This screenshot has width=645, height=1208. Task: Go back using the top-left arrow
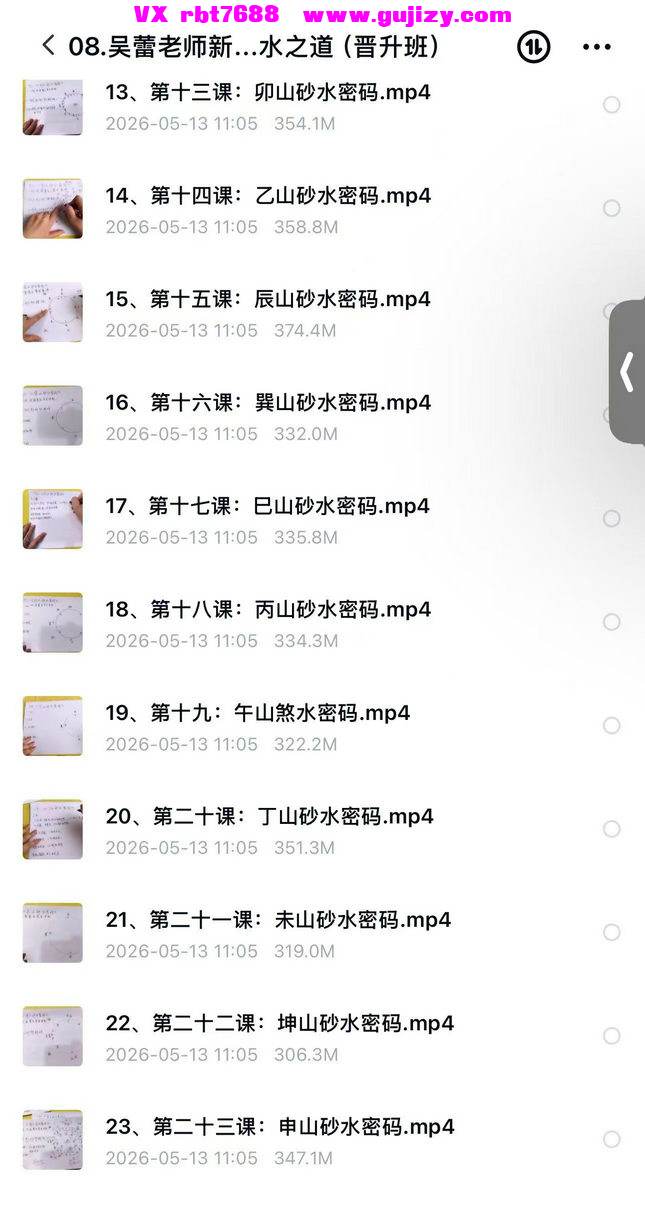48,46
